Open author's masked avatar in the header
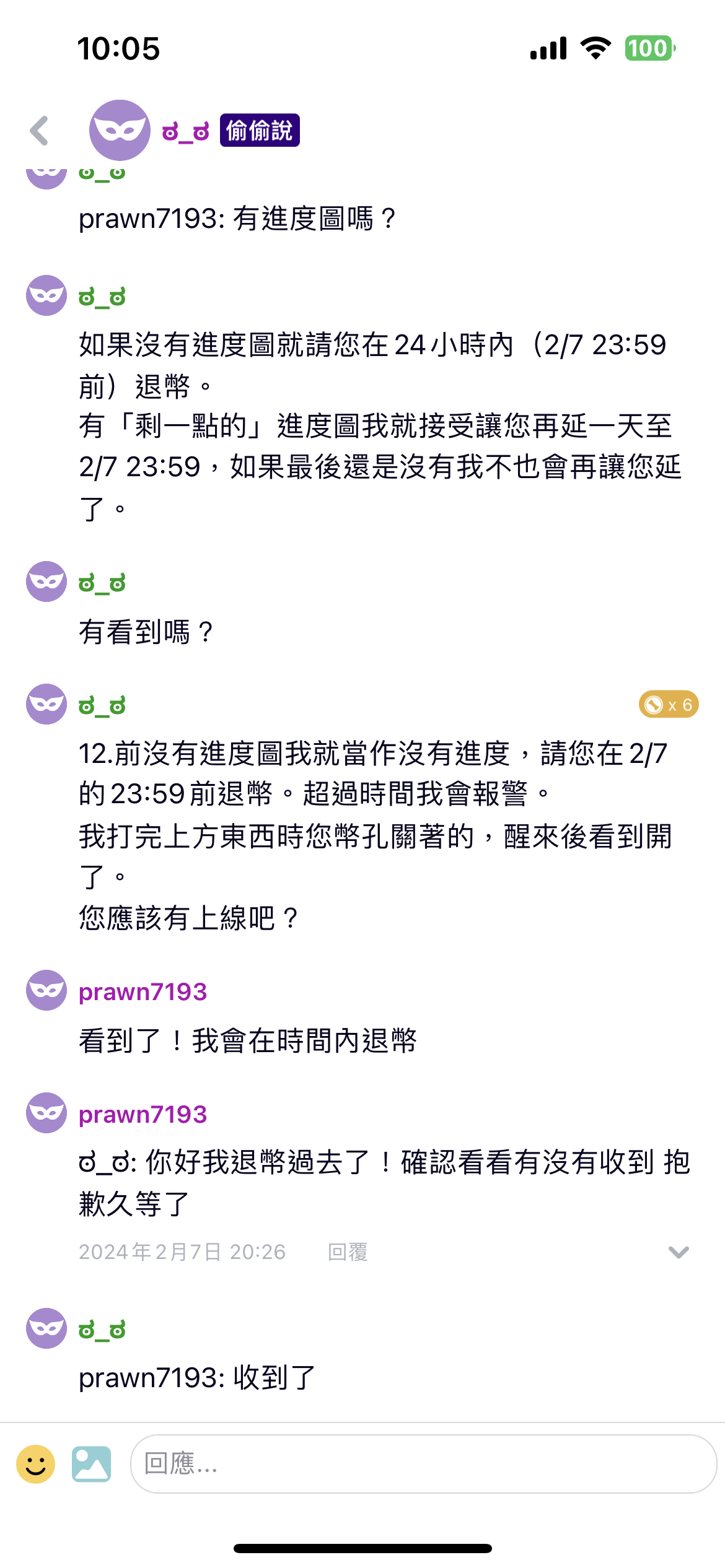725x1568 pixels. pyautogui.click(x=120, y=130)
